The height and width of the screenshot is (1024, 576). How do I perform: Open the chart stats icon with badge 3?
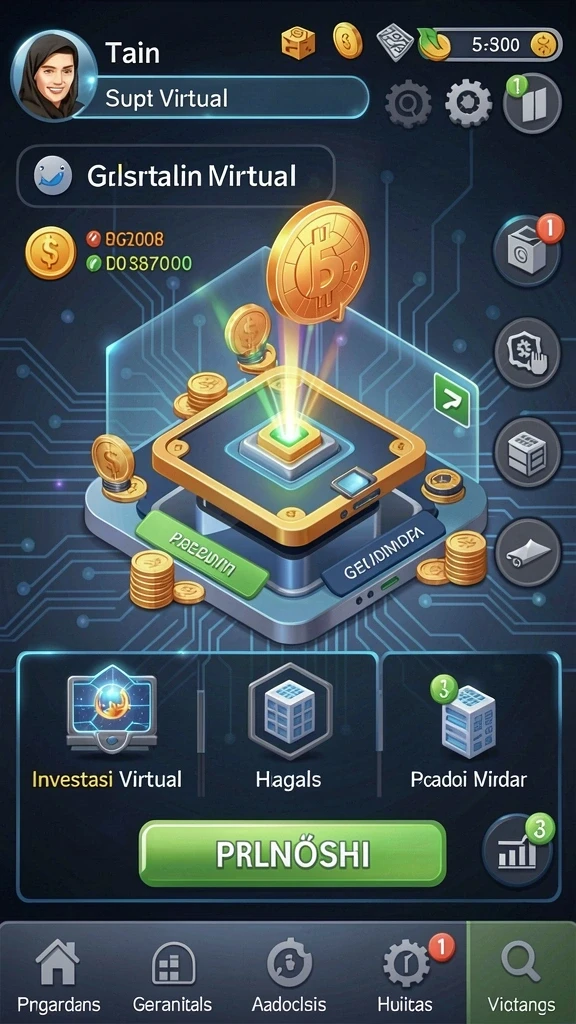pyautogui.click(x=517, y=850)
